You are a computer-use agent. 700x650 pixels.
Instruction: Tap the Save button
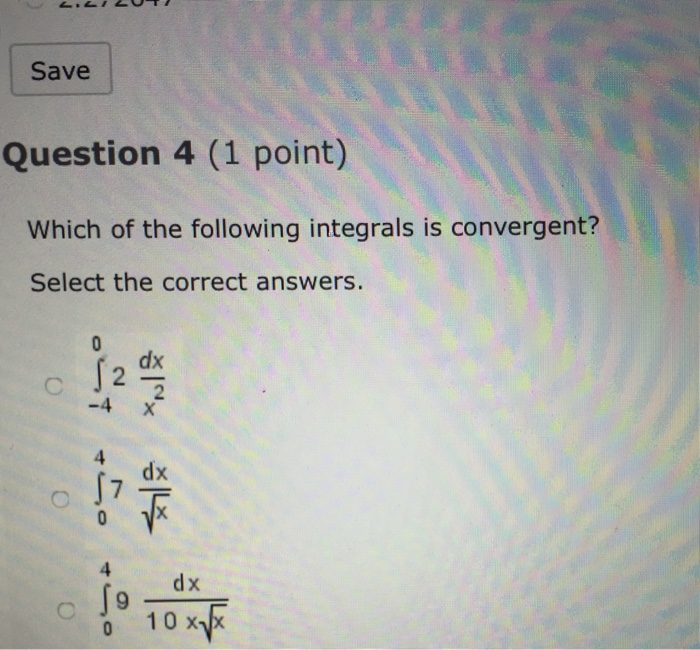pos(60,71)
